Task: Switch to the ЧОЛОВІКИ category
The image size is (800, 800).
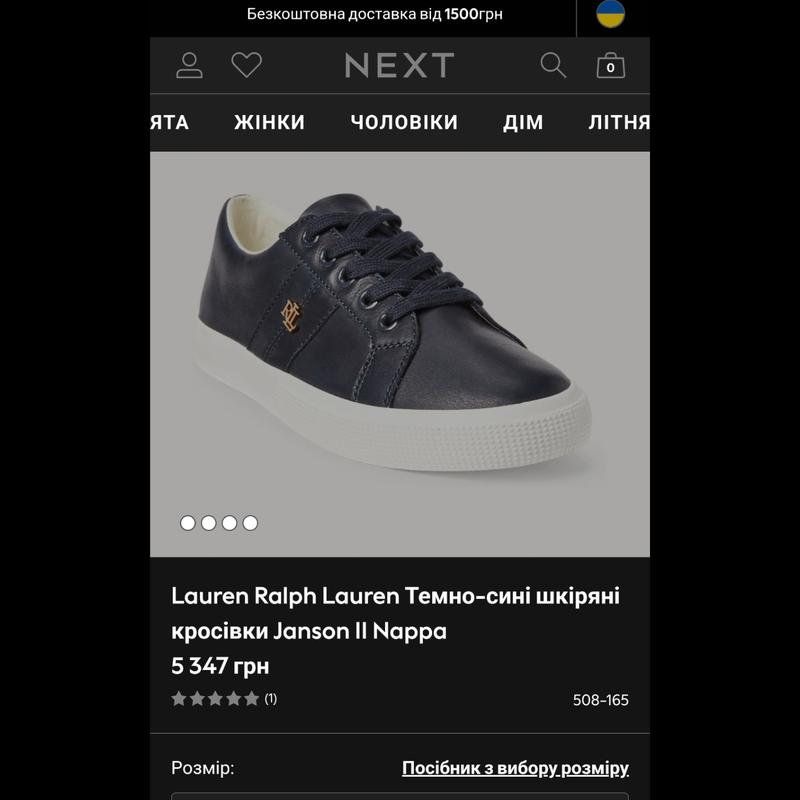Action: point(404,122)
